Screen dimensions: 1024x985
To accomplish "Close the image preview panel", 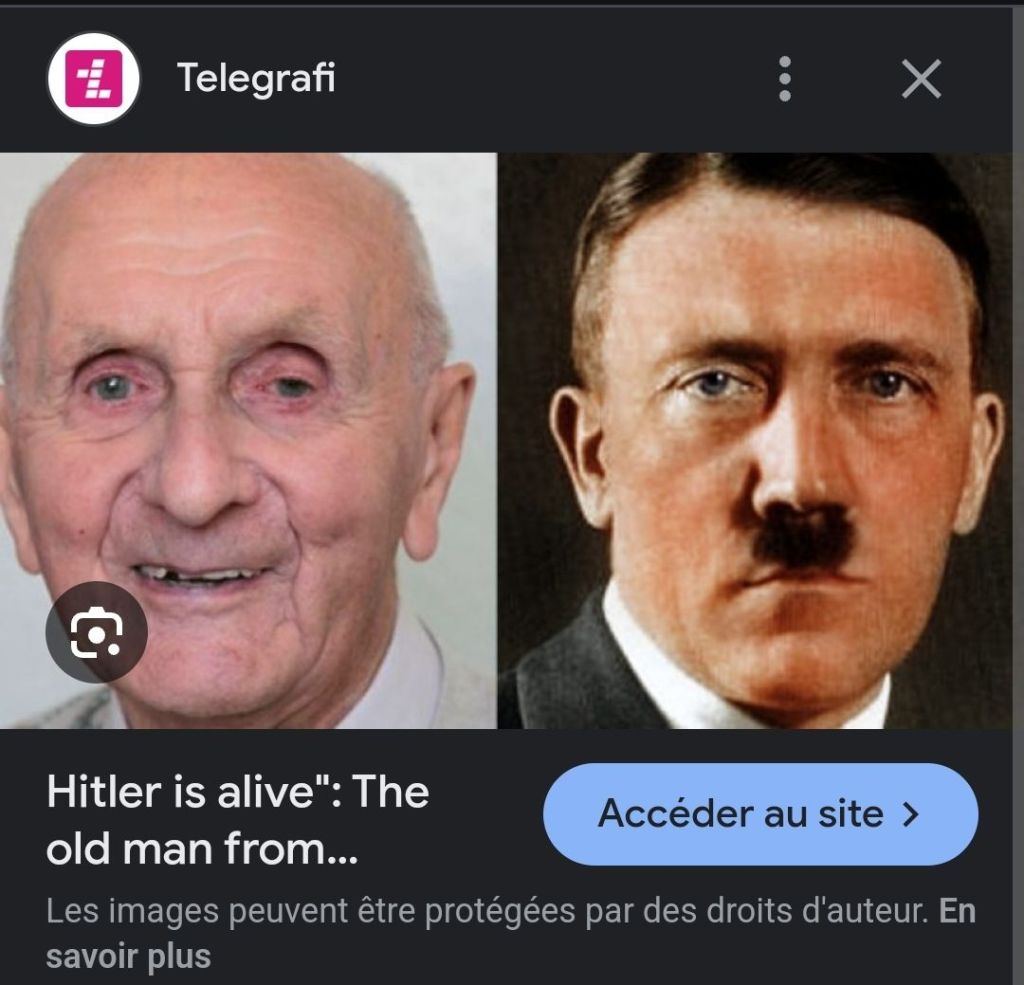I will 920,78.
